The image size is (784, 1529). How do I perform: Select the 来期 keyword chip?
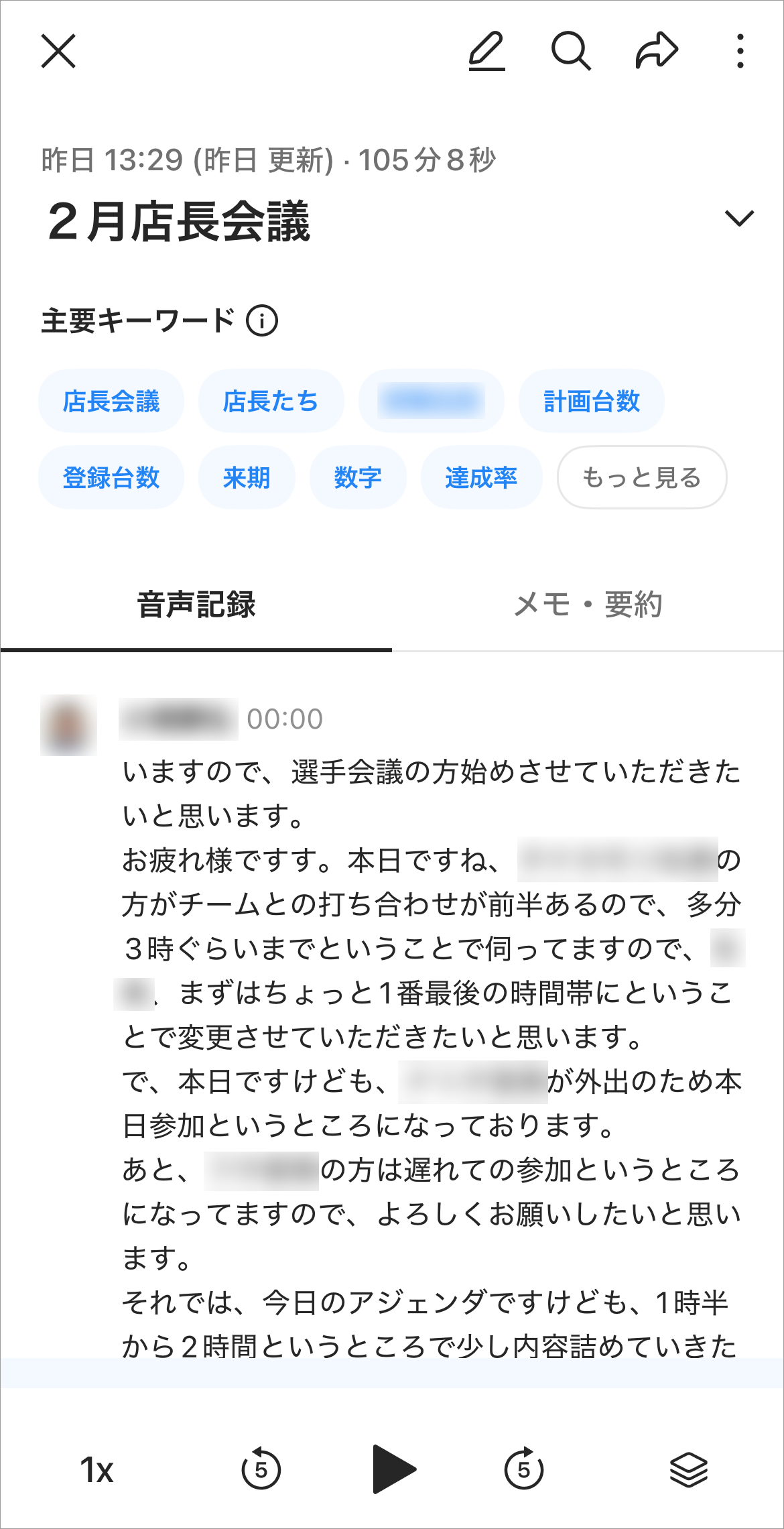(x=247, y=477)
